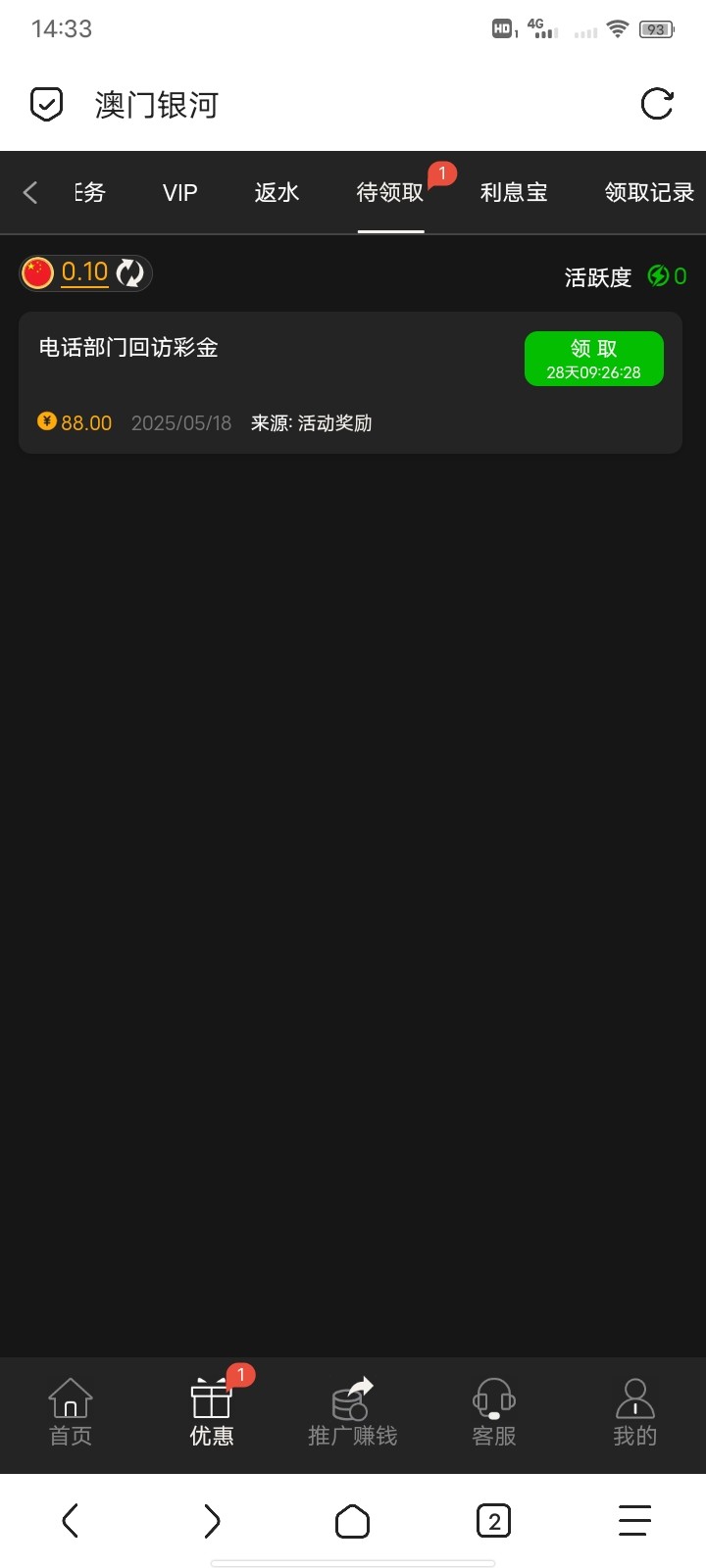The width and height of the screenshot is (706, 1568).
Task: Claim the 电话部门回访彩金 bonus with 领取
Action: (593, 359)
